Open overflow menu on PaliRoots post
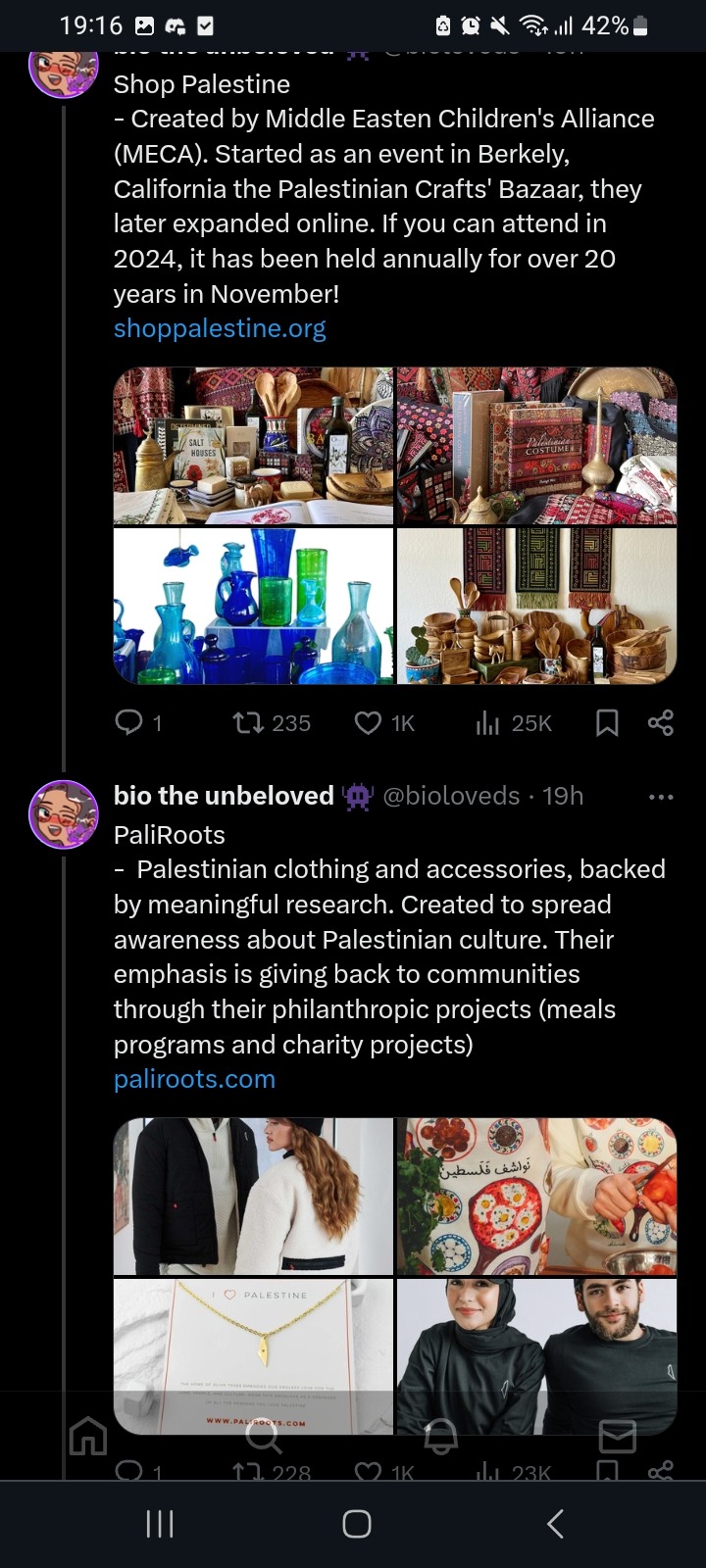This screenshot has height=1568, width=706. (x=661, y=797)
